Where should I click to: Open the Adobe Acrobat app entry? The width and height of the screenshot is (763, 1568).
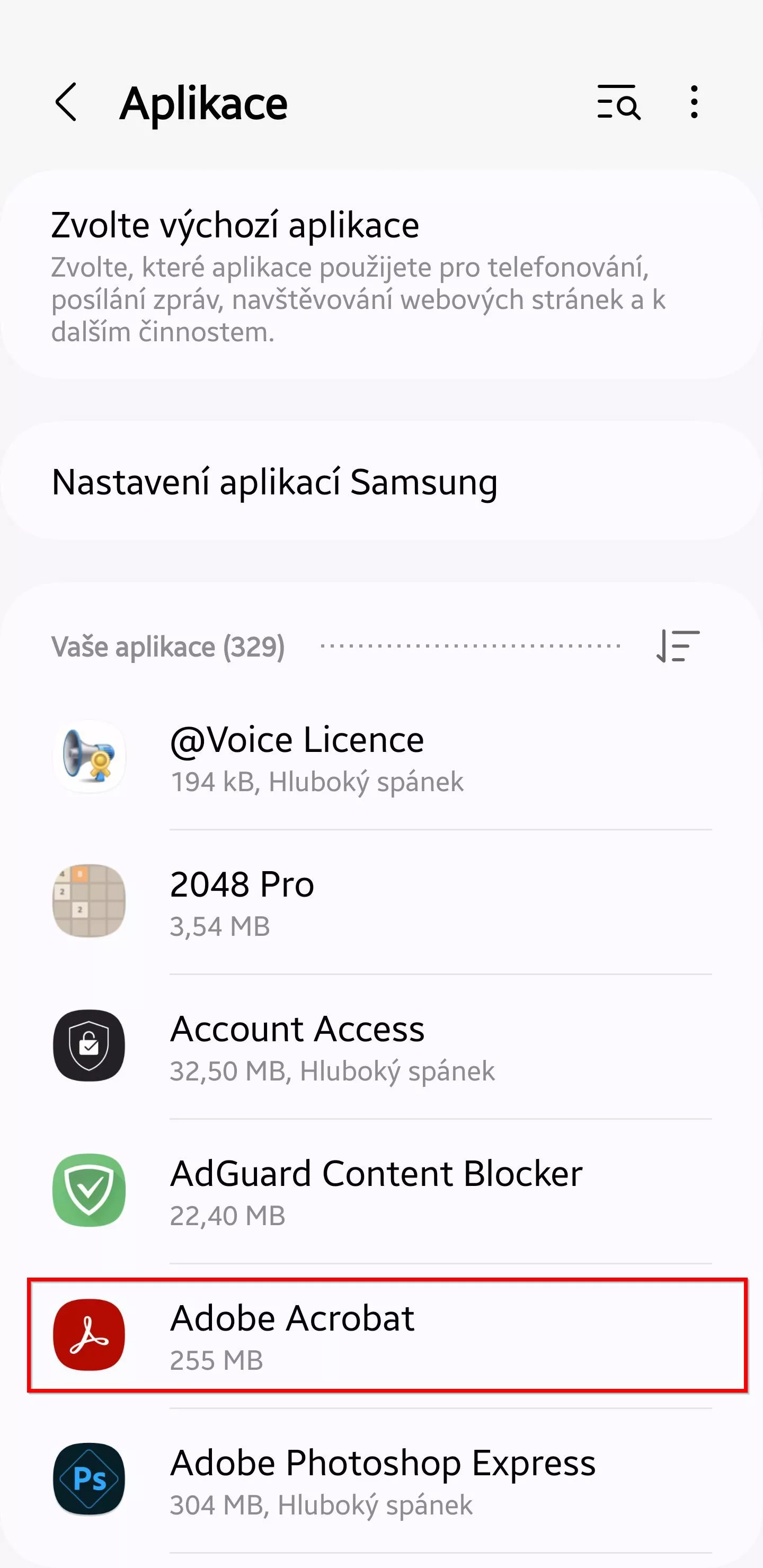(381, 1335)
